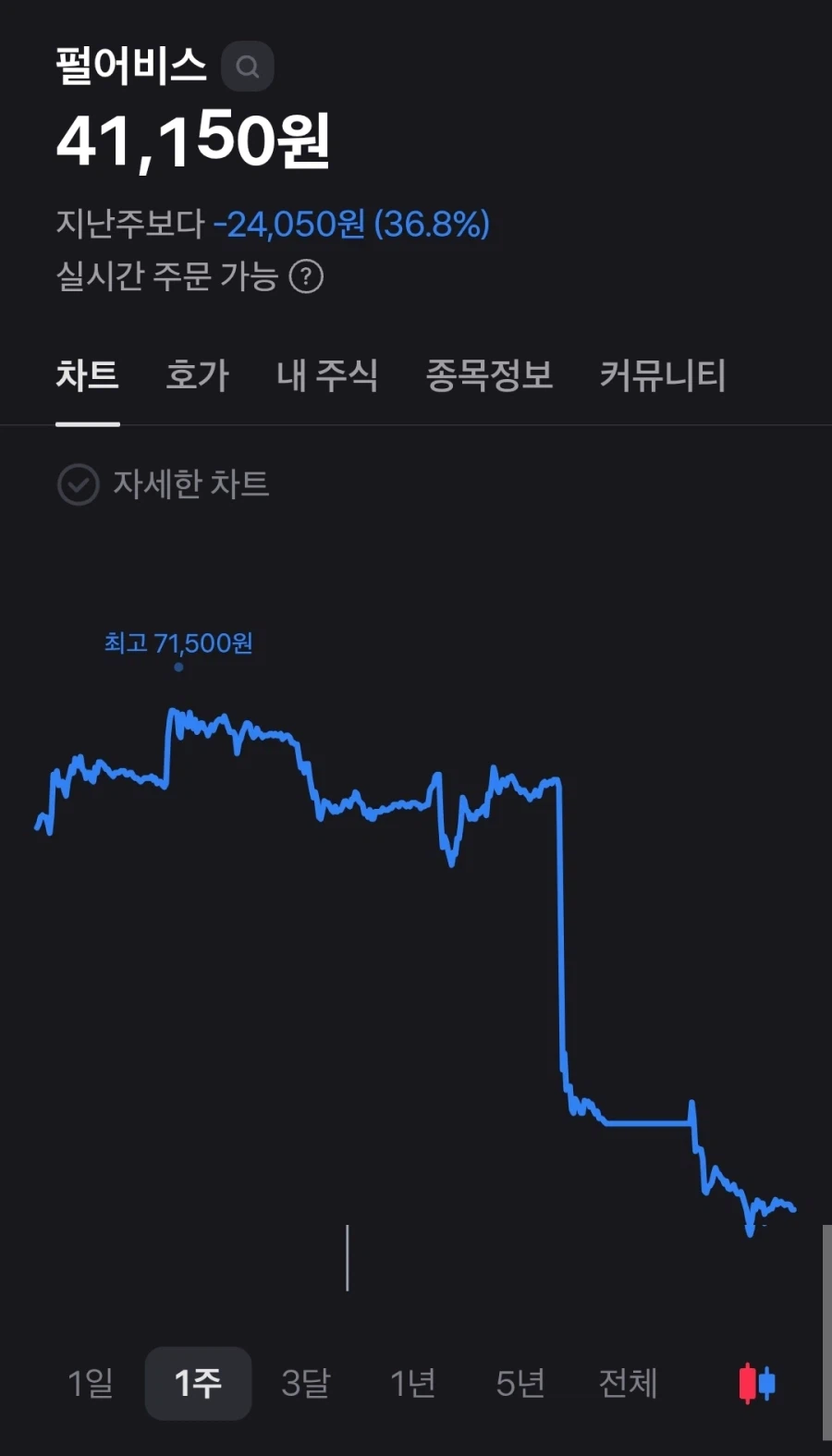
Task: Switch to the 호가 tab
Action: (x=196, y=375)
